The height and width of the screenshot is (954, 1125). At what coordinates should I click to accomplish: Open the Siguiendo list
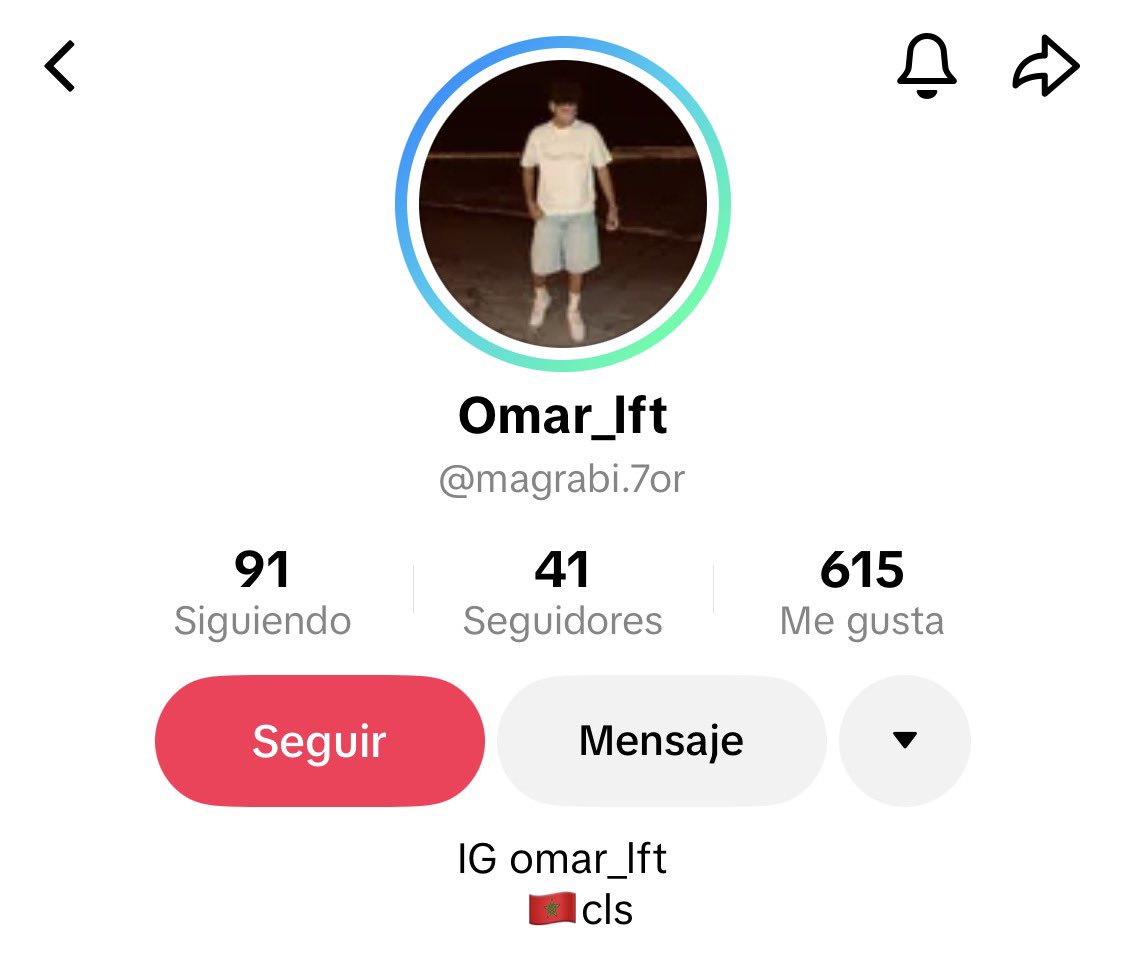point(263,593)
